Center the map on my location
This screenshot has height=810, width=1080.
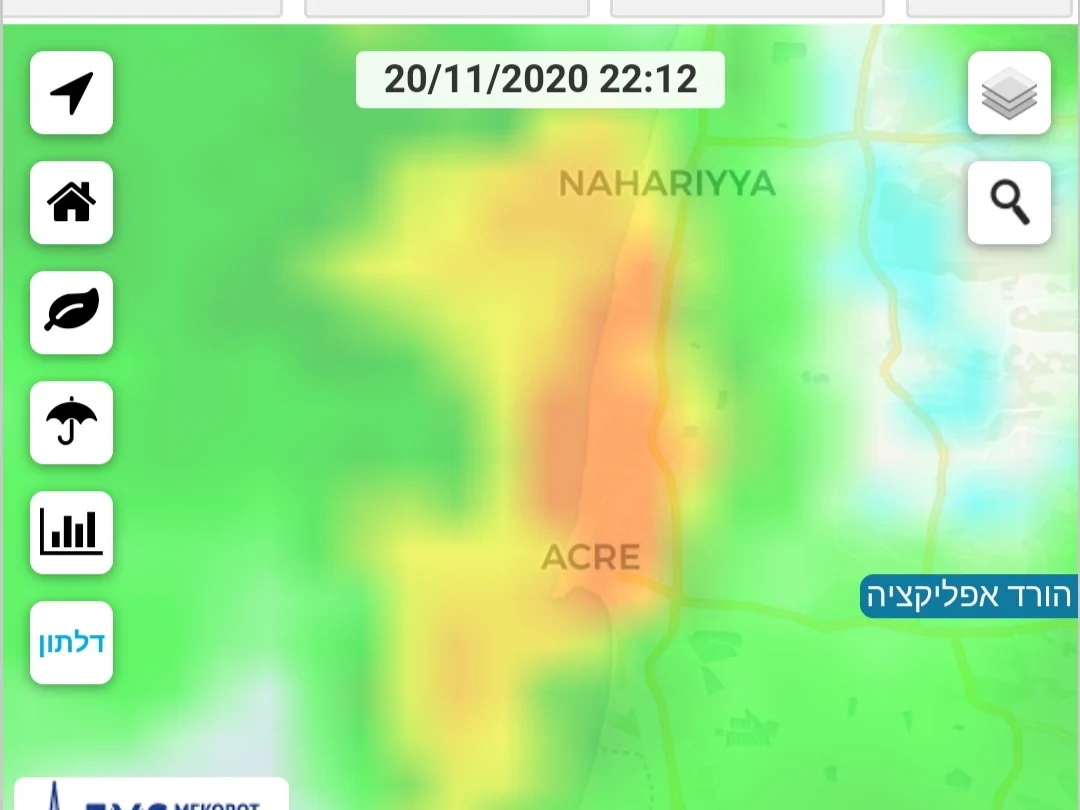tap(71, 93)
